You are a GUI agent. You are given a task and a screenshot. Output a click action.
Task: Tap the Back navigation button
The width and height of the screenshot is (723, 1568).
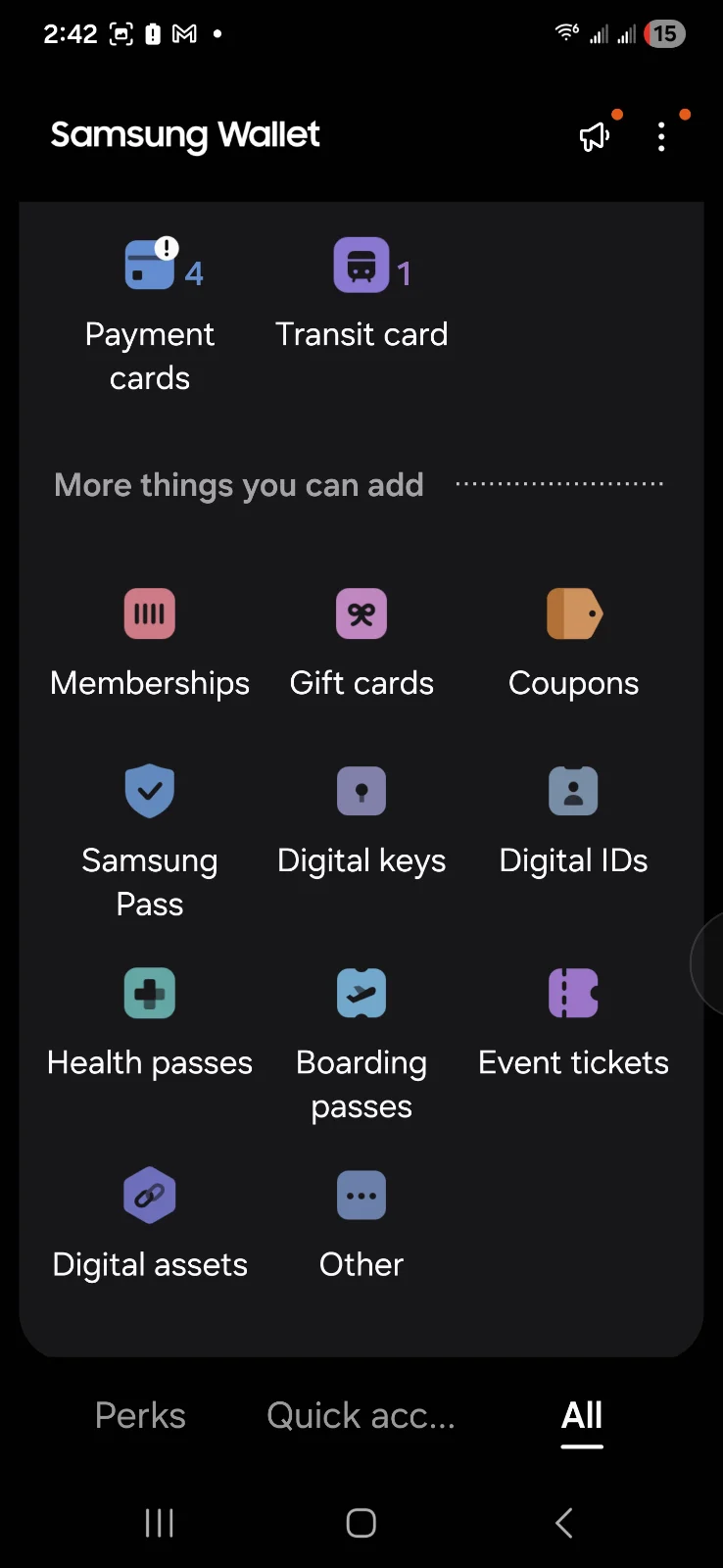[563, 1522]
